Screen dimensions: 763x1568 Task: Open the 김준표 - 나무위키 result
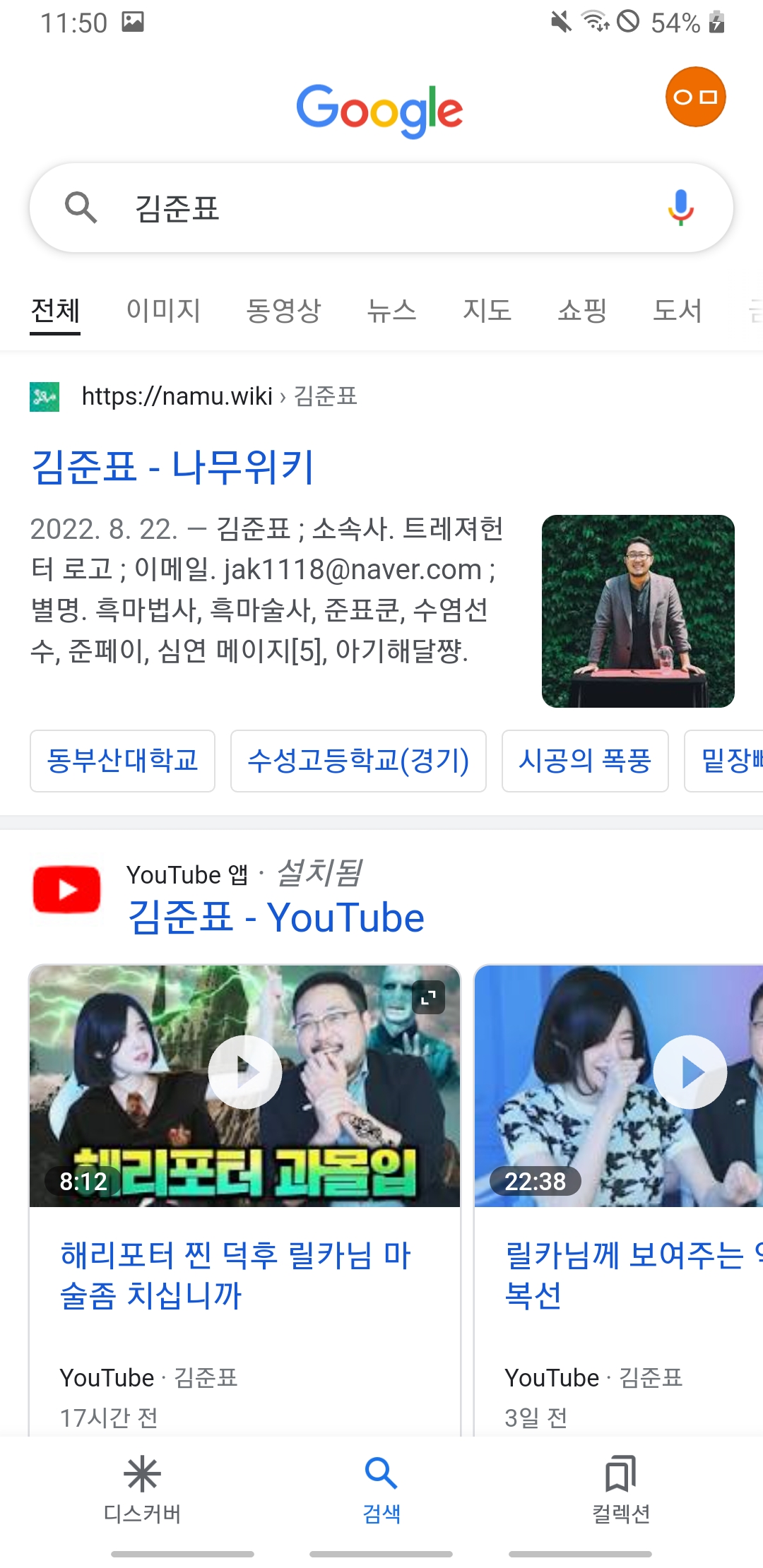[x=172, y=467]
